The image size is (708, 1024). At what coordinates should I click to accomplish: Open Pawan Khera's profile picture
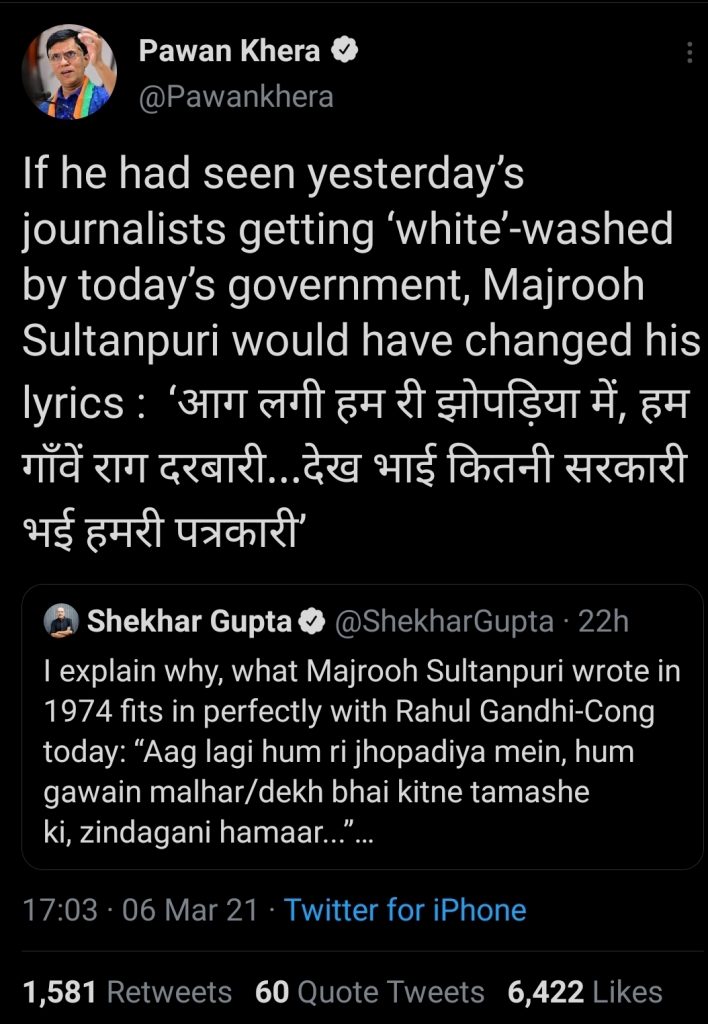69,72
